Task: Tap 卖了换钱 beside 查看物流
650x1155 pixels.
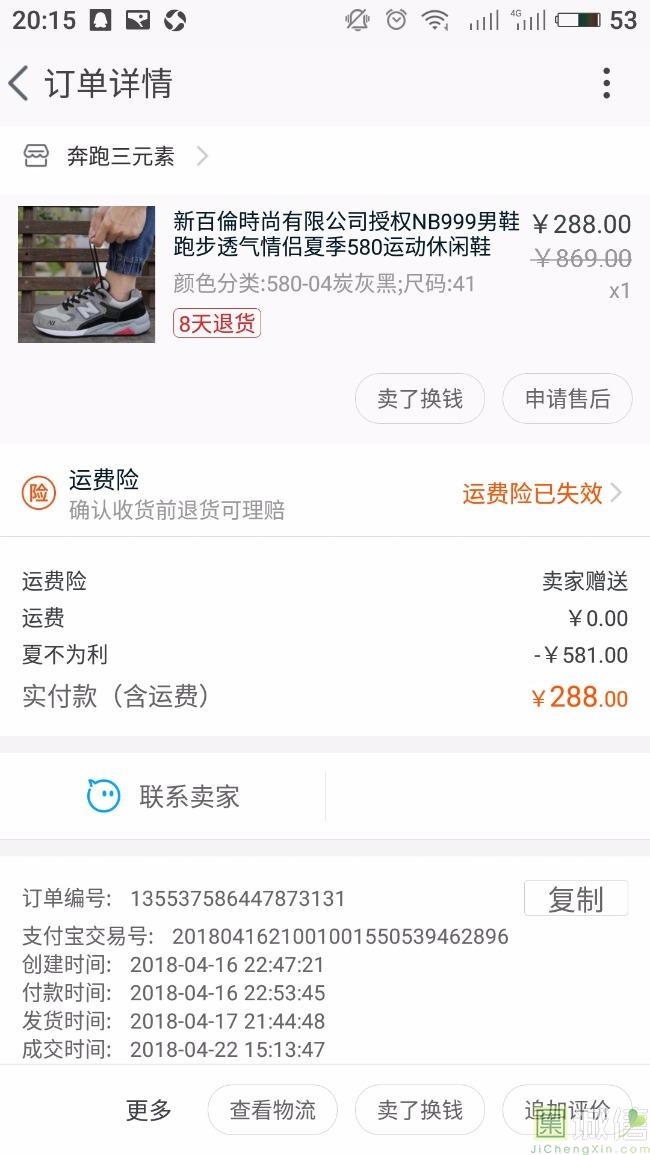Action: [x=420, y=1110]
